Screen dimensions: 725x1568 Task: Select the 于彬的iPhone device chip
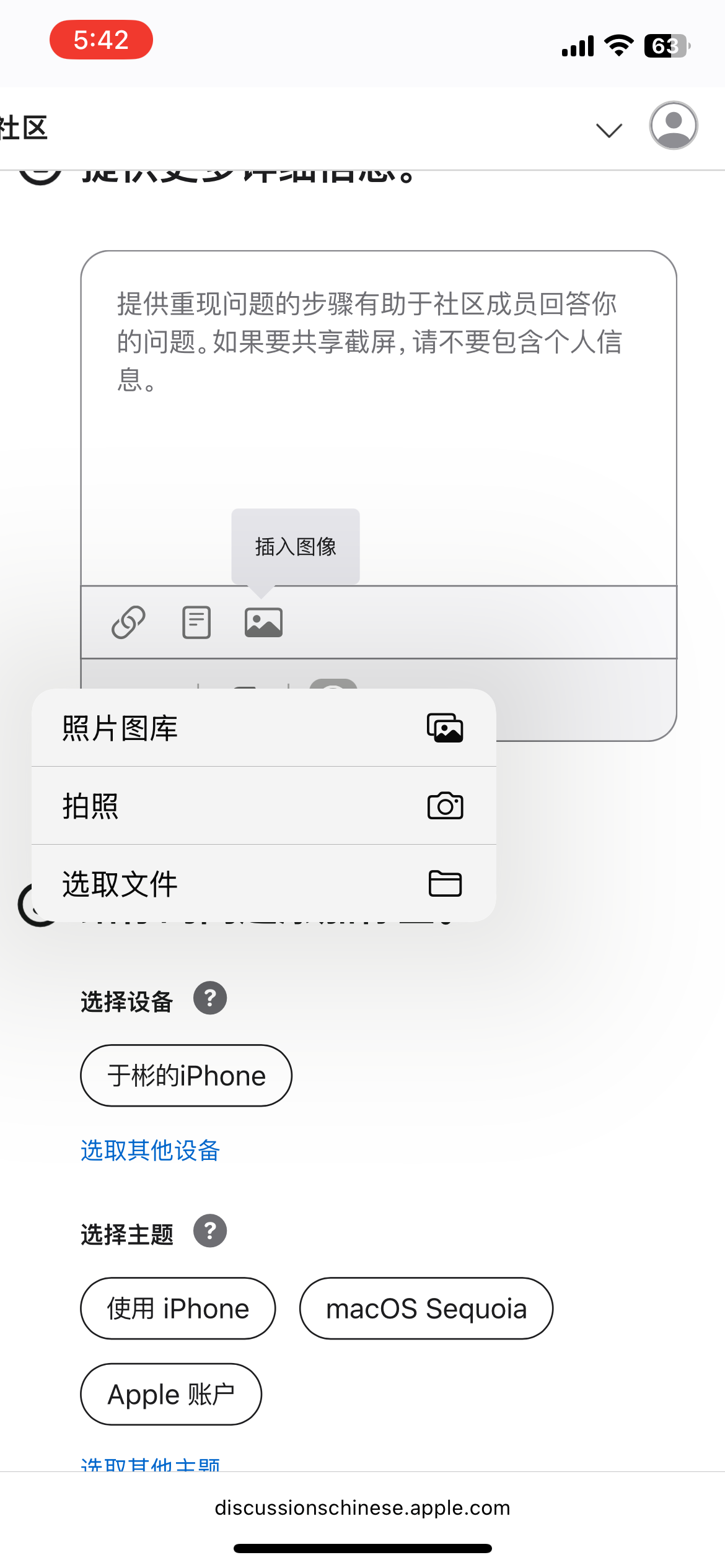[x=186, y=1076]
